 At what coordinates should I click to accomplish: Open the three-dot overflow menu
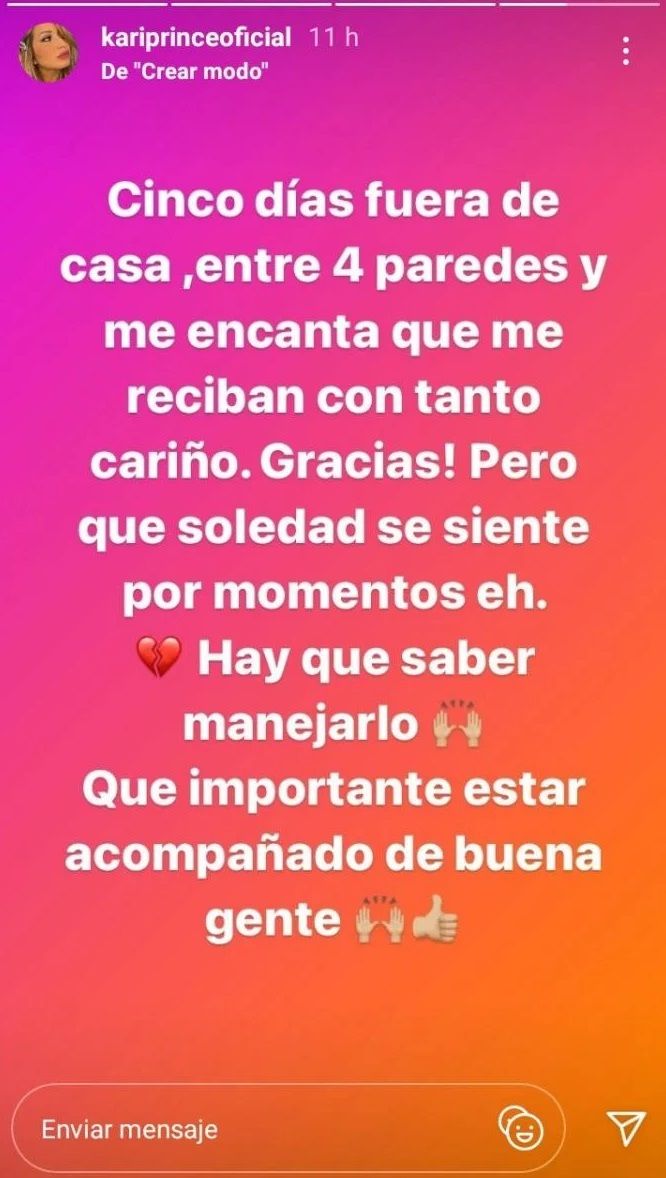tap(626, 51)
